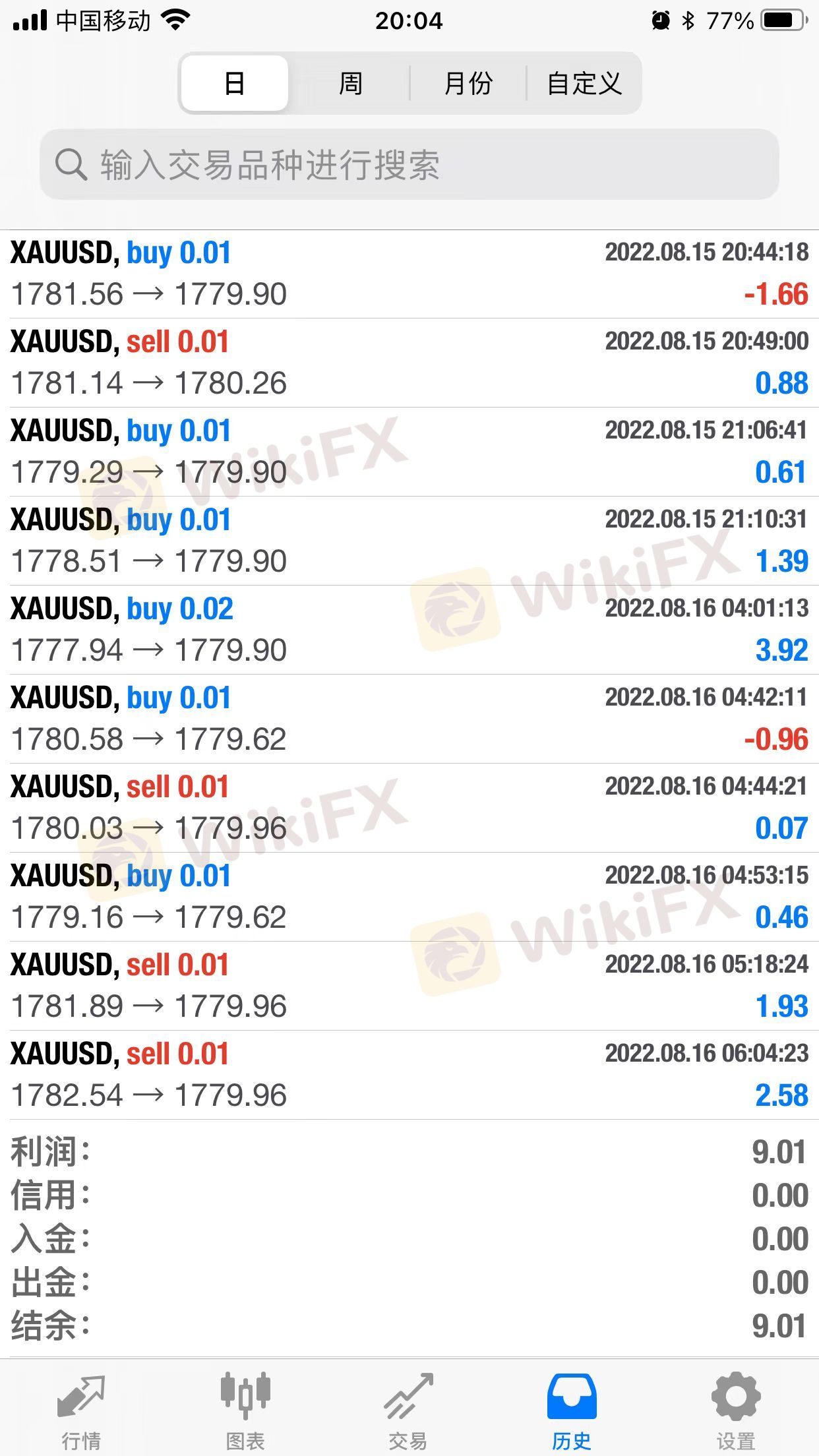Expand the sell trade with 0.88 profit
The image size is (819, 1456).
point(409,363)
